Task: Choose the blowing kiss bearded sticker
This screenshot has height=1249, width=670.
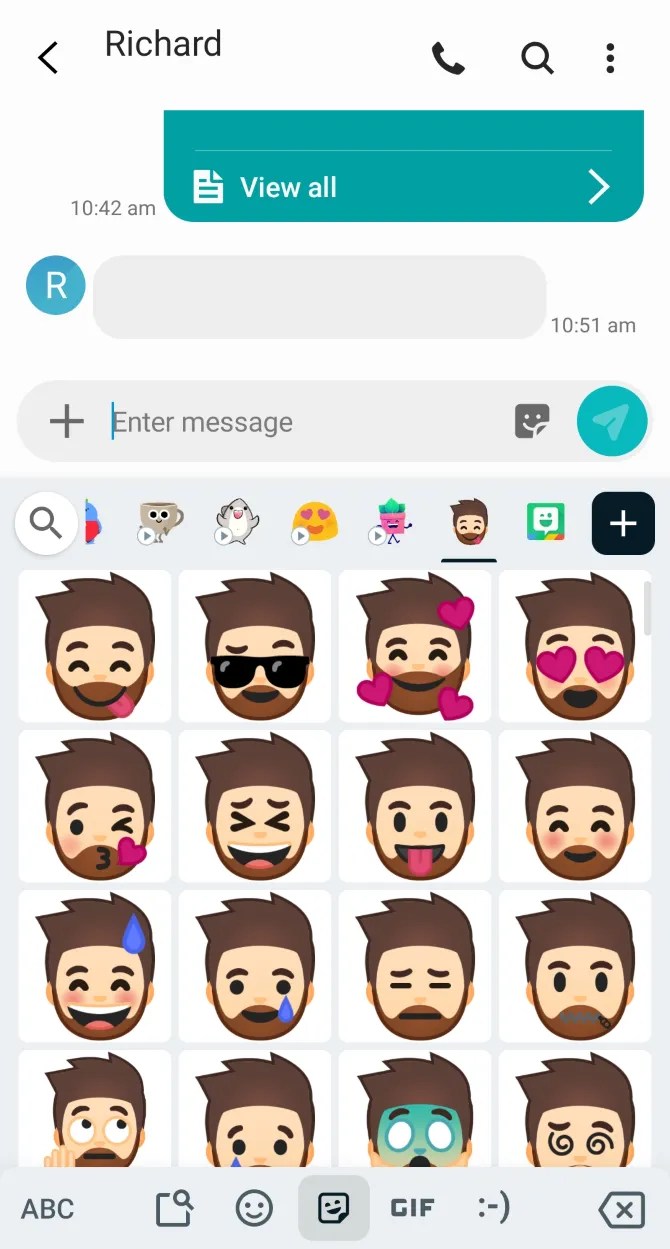Action: point(95,806)
